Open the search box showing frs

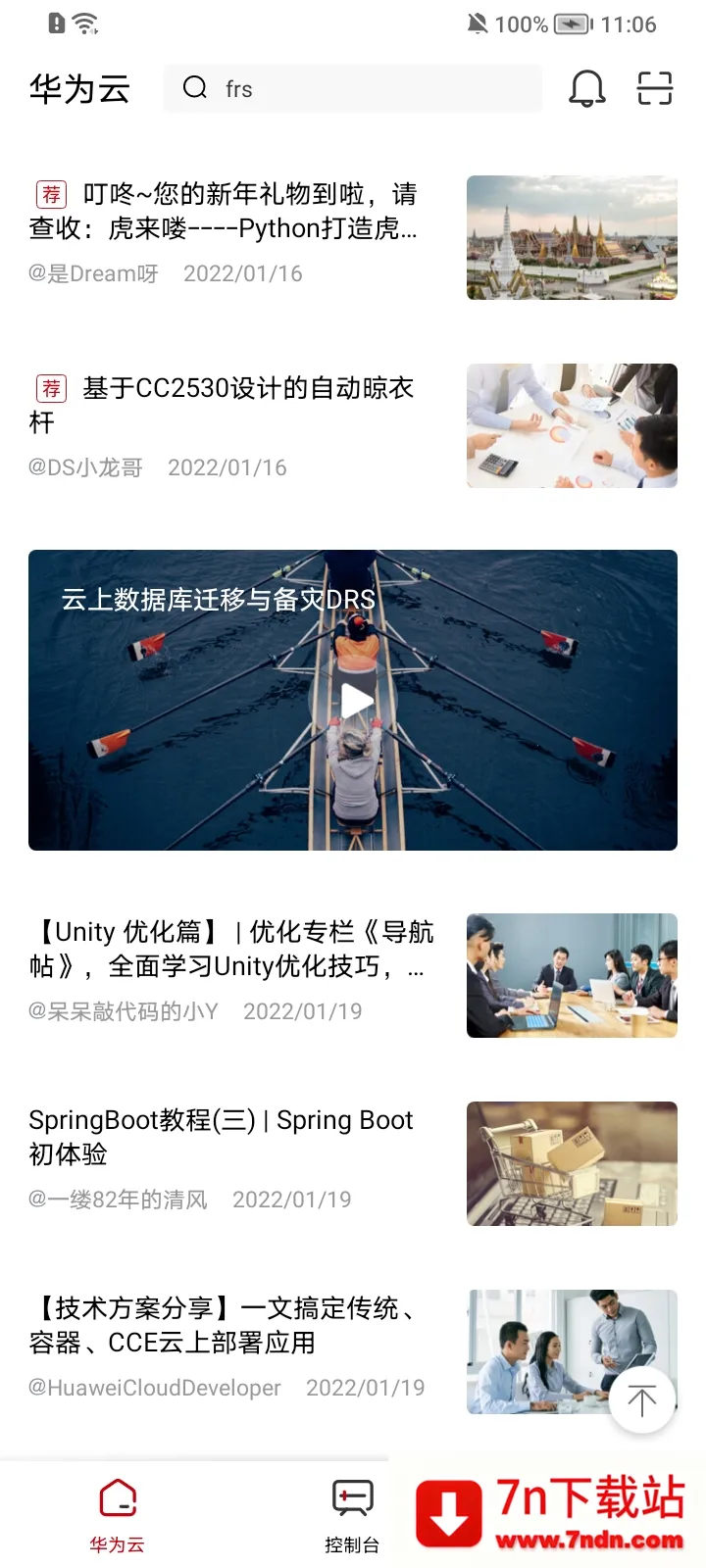(x=353, y=89)
